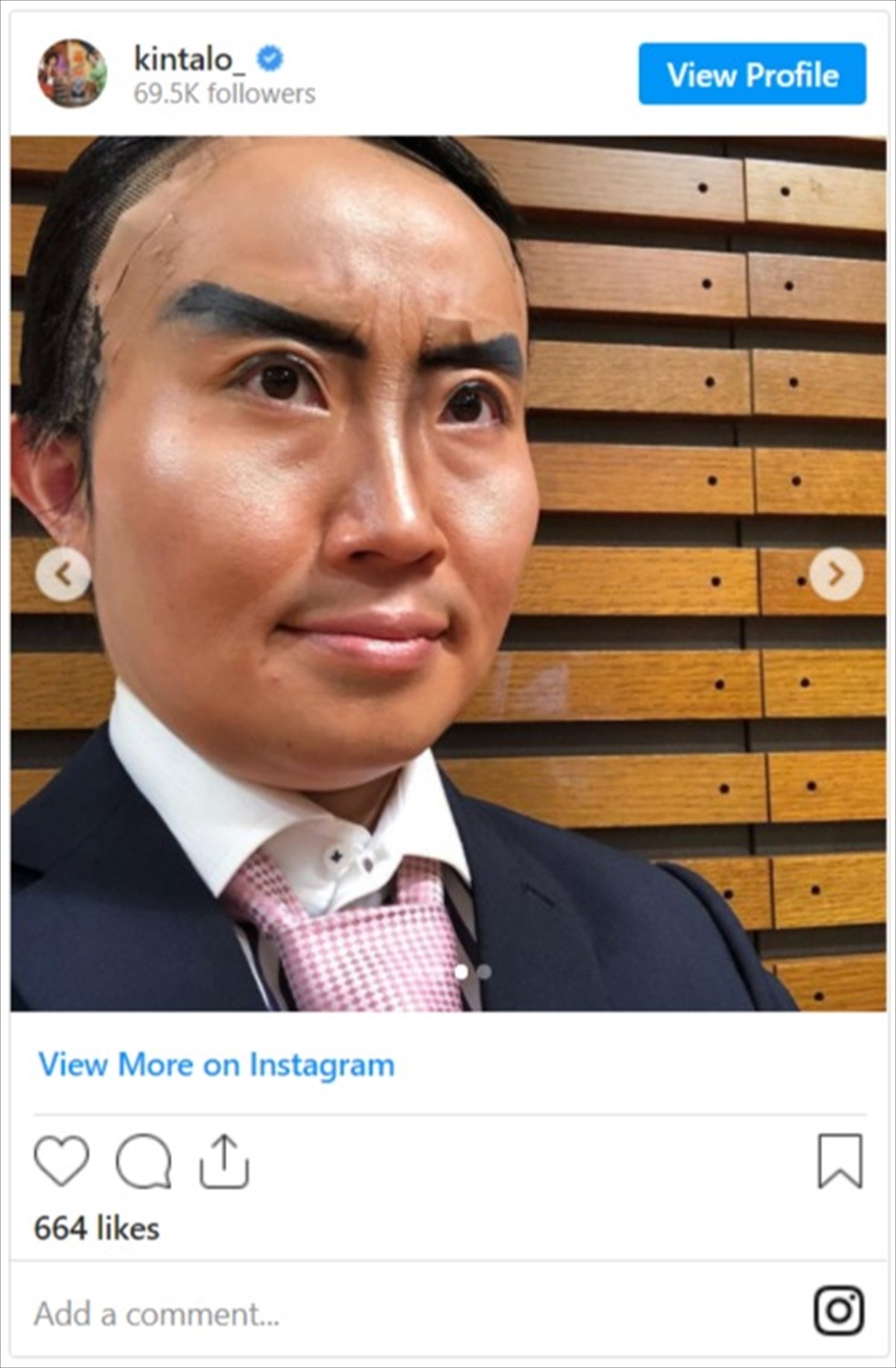Go to the next photo in the carousel
The width and height of the screenshot is (896, 1368).
tap(836, 574)
